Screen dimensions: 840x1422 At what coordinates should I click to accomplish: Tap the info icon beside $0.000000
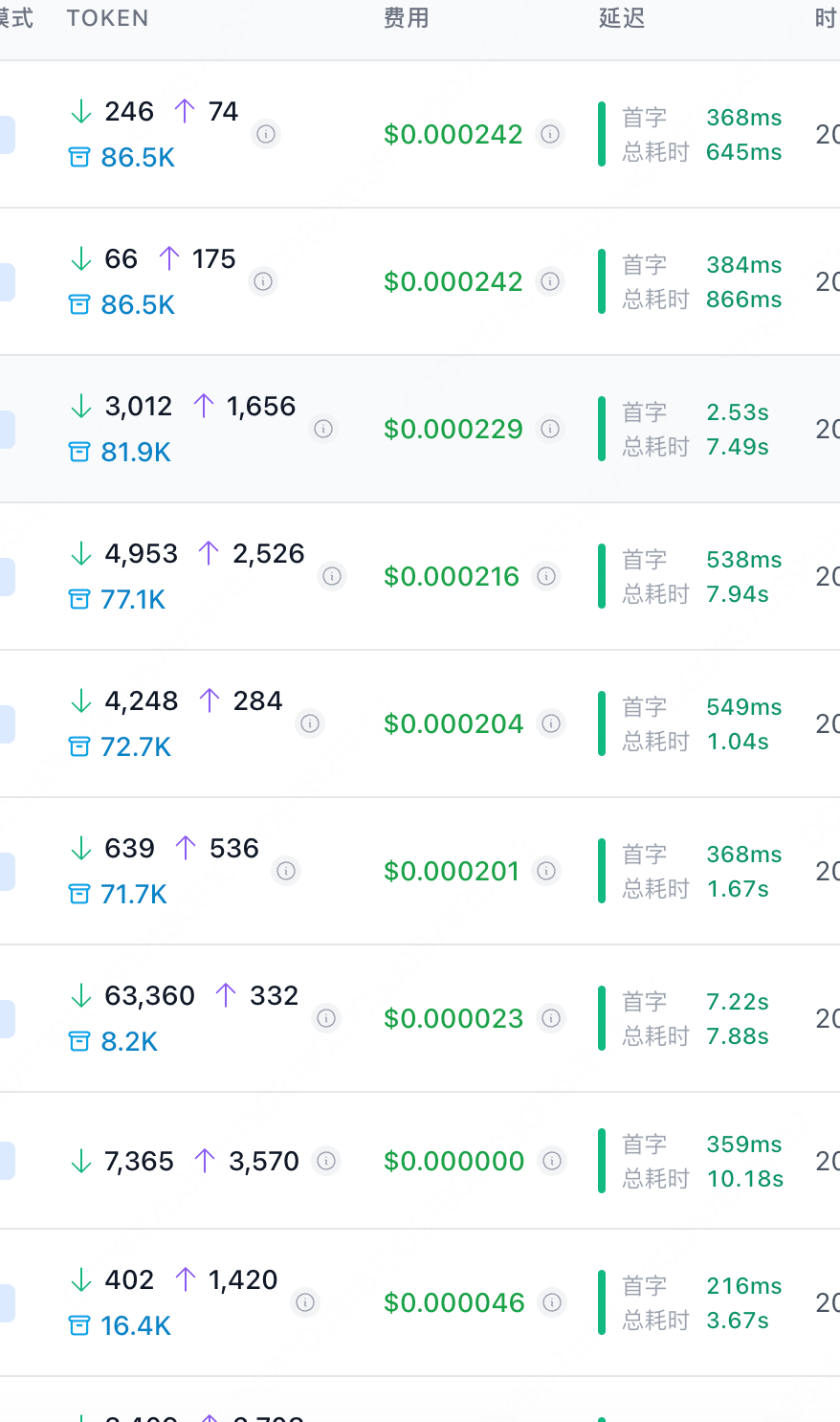point(552,1161)
